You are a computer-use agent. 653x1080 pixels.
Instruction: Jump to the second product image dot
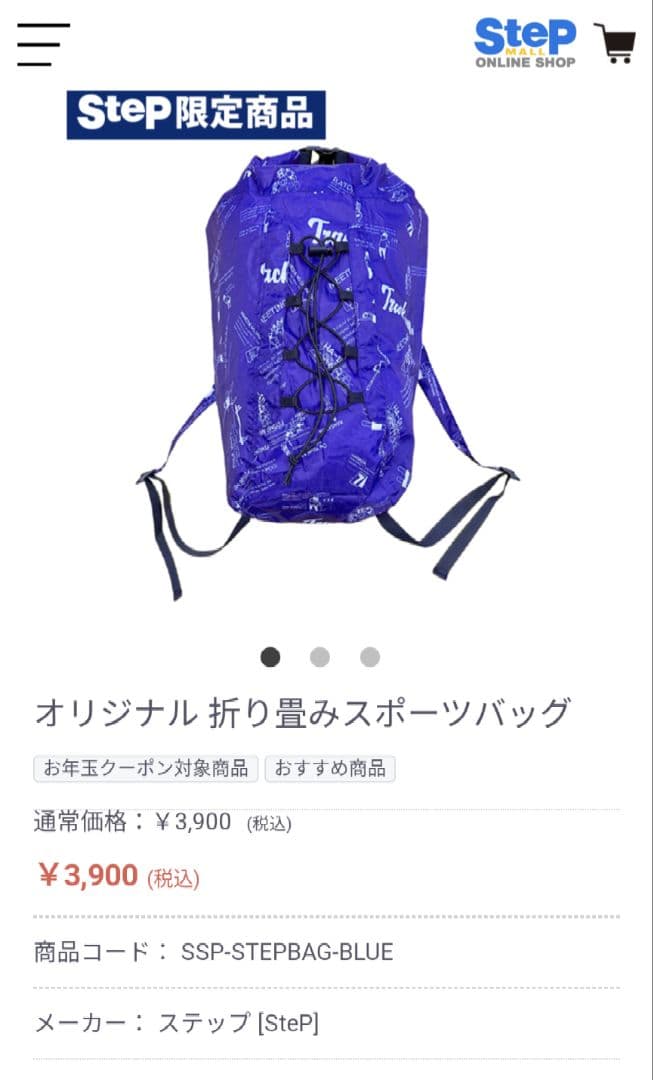pos(320,657)
